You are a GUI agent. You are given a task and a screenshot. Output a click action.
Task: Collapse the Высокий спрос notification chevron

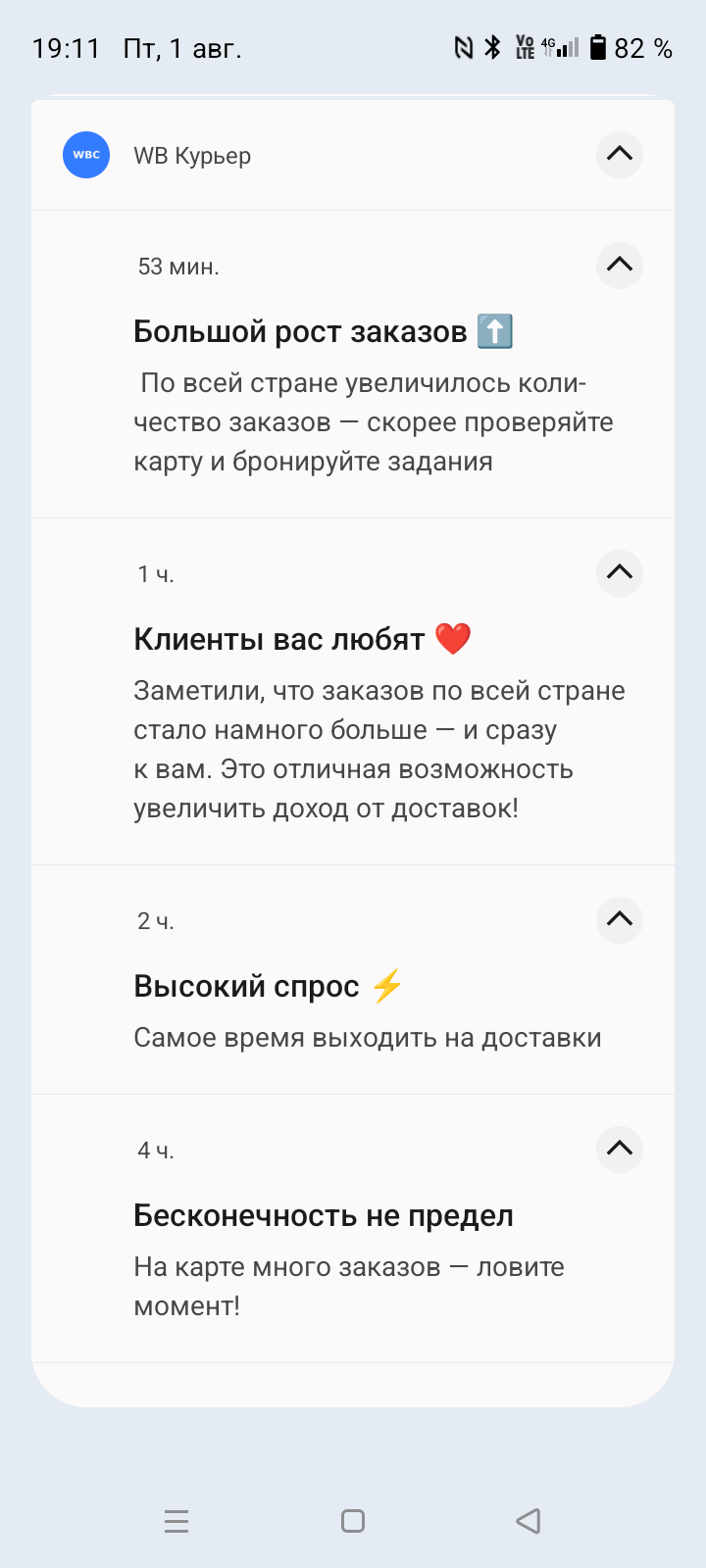(x=619, y=919)
